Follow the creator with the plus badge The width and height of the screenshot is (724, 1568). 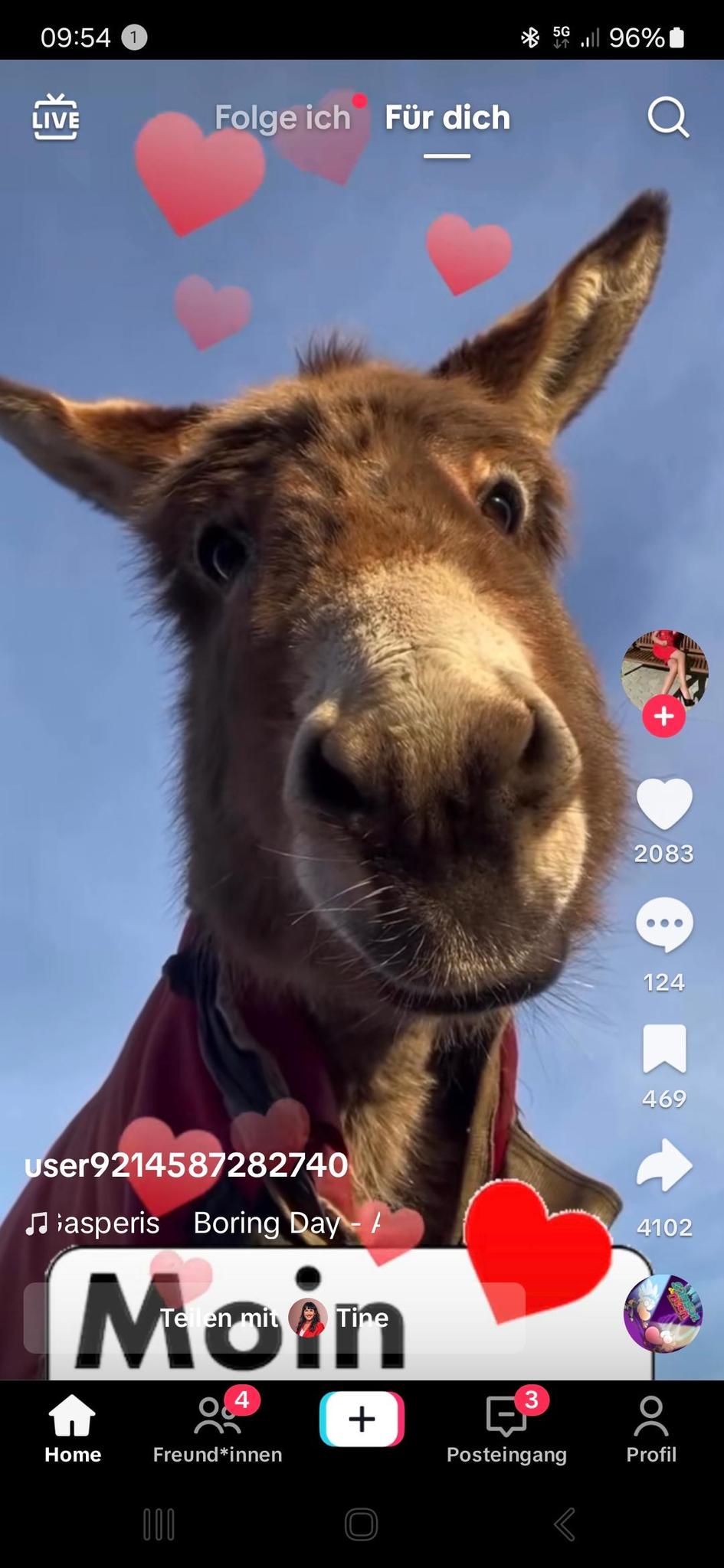click(663, 717)
